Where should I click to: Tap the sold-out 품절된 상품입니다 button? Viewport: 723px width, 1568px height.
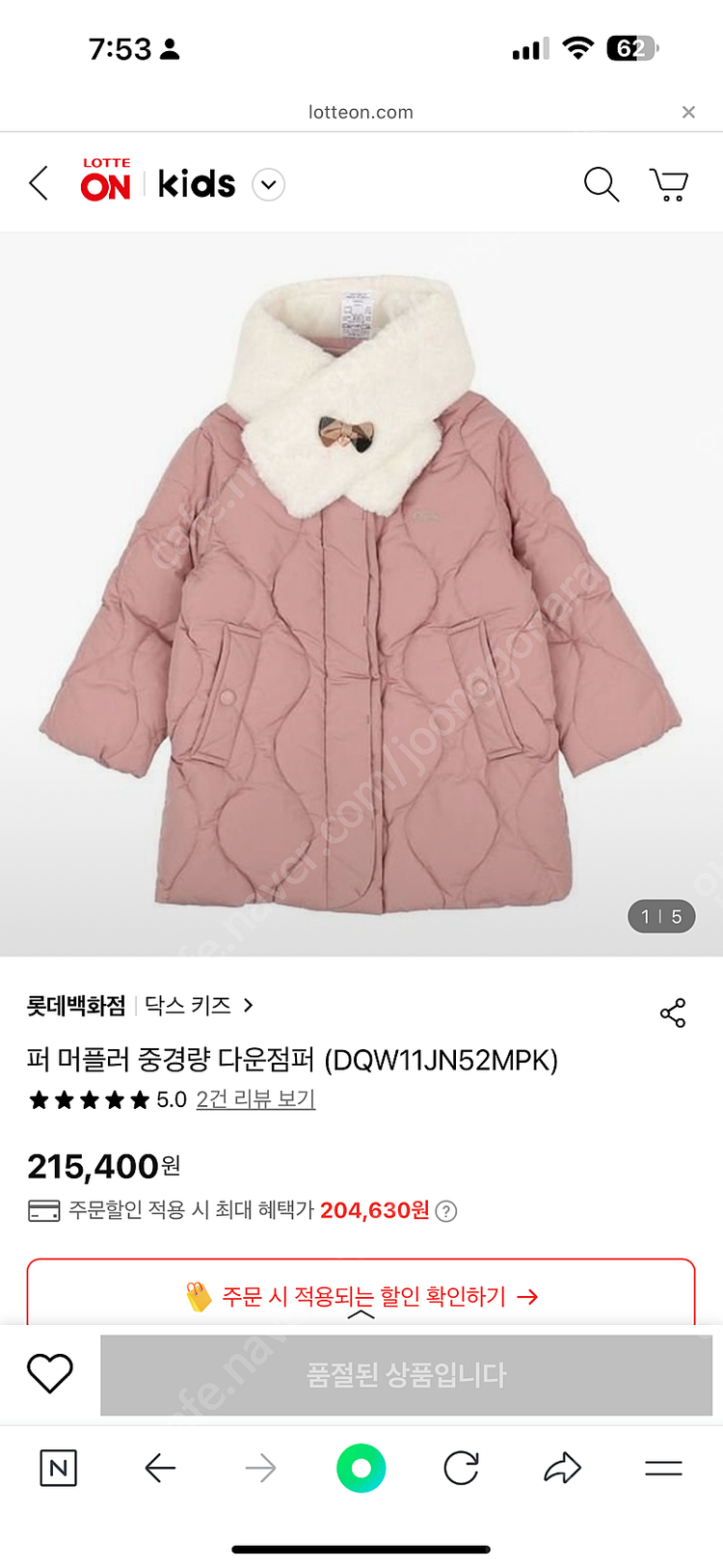pos(406,1376)
